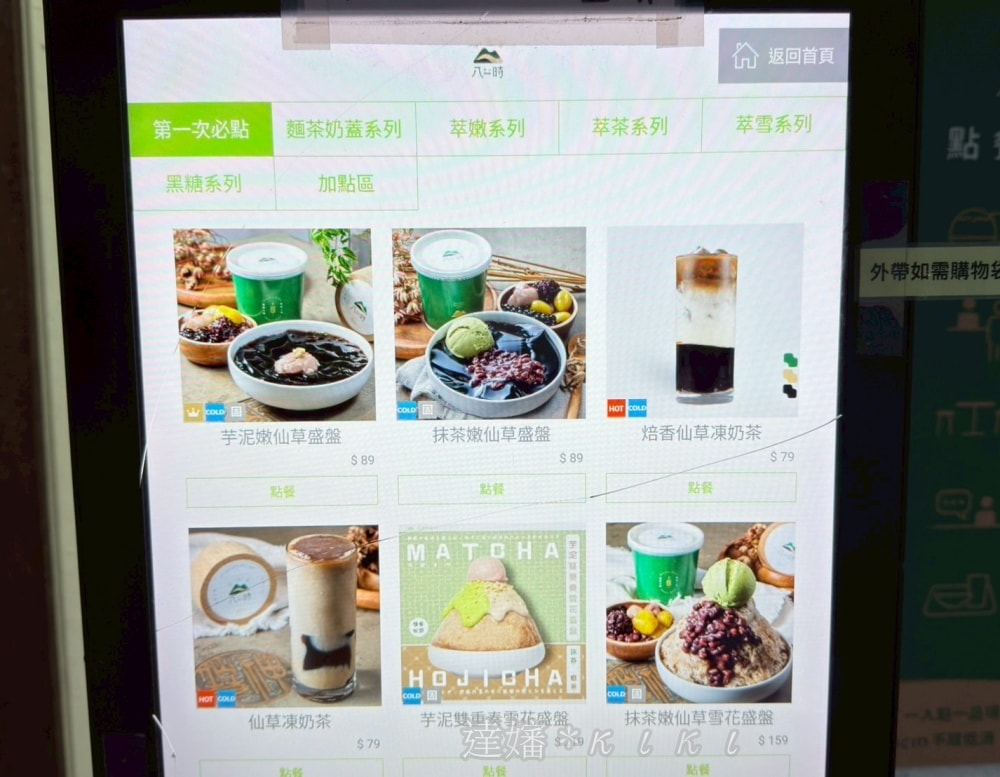Tap 點餐 for 焙香仙草凍奶茶
Image resolution: width=1000 pixels, height=777 pixels.
700,487
